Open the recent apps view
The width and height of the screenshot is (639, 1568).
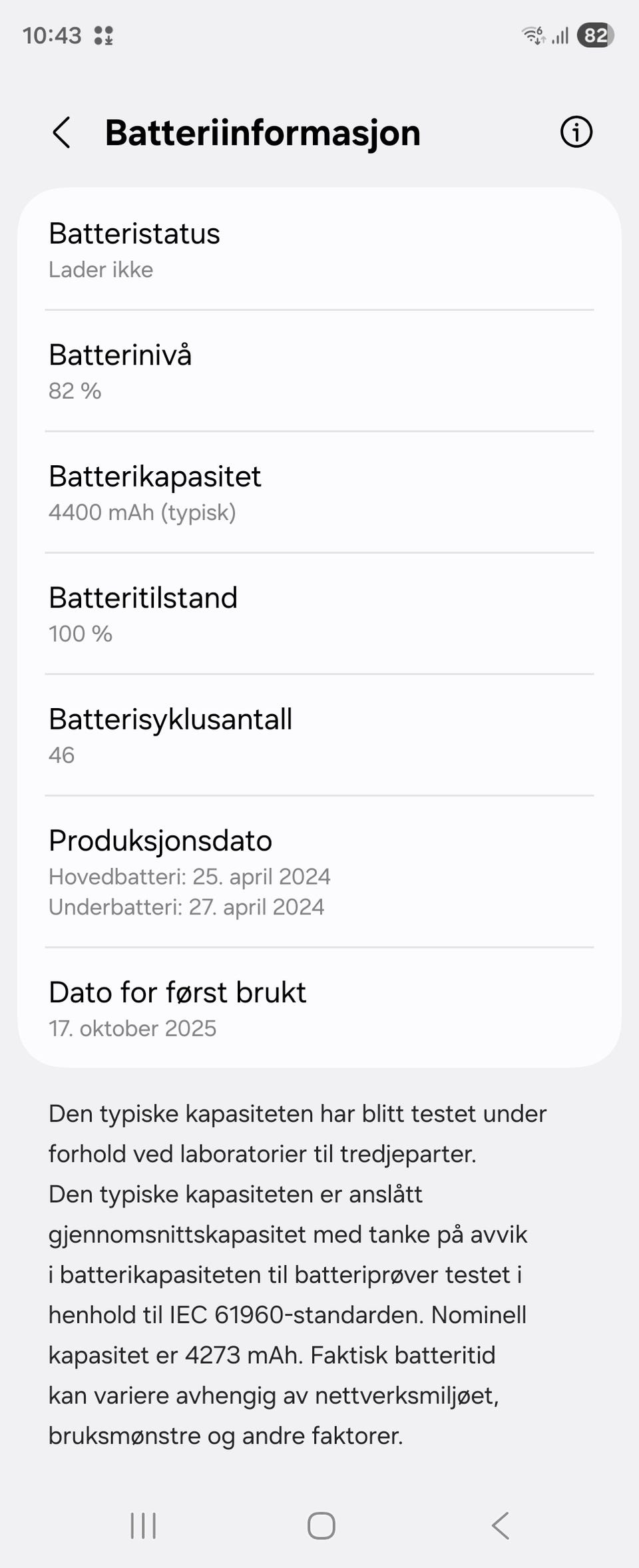[143, 1525]
